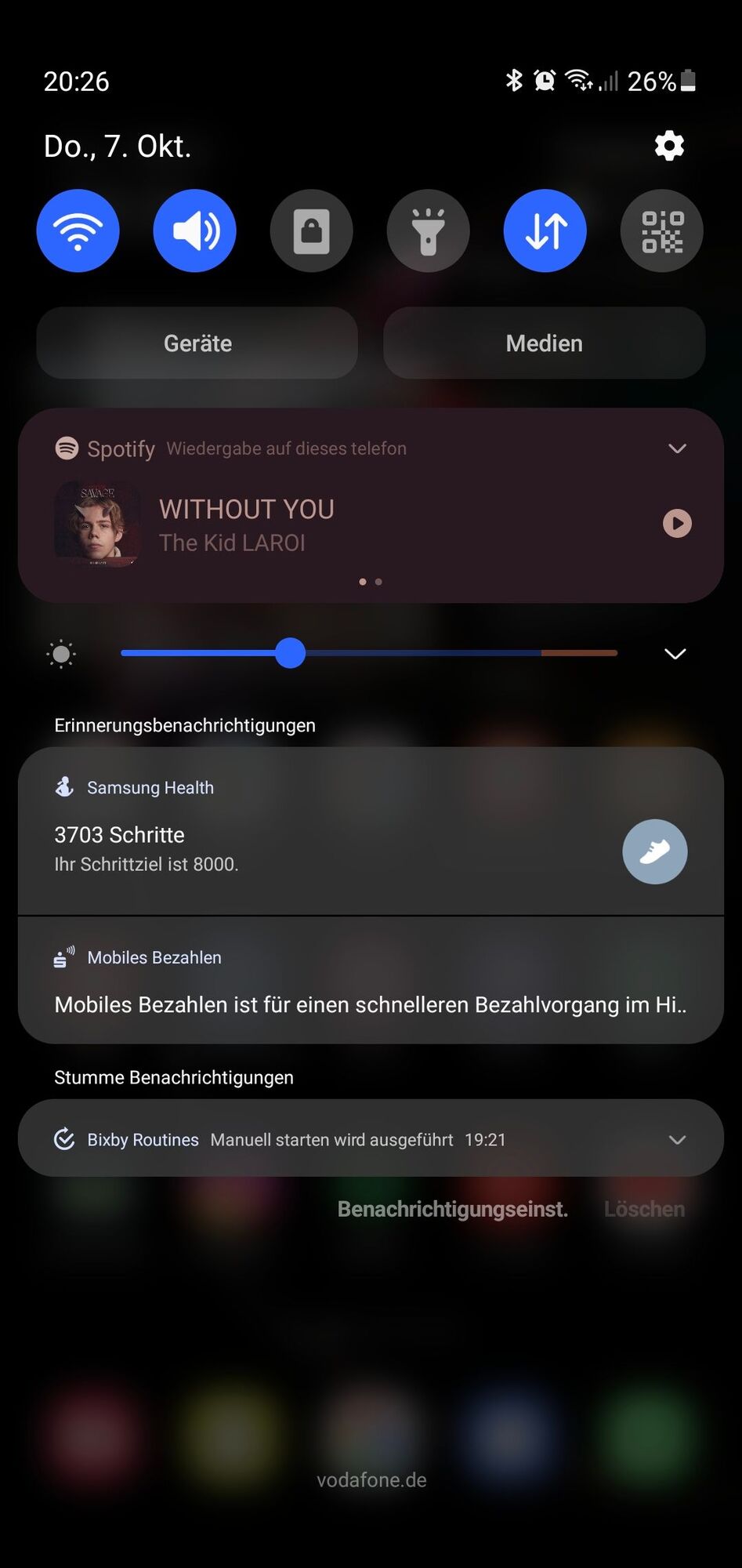Screen dimensions: 742x1568
Task: Expand the Bixby Routines notification
Action: [x=677, y=1139]
